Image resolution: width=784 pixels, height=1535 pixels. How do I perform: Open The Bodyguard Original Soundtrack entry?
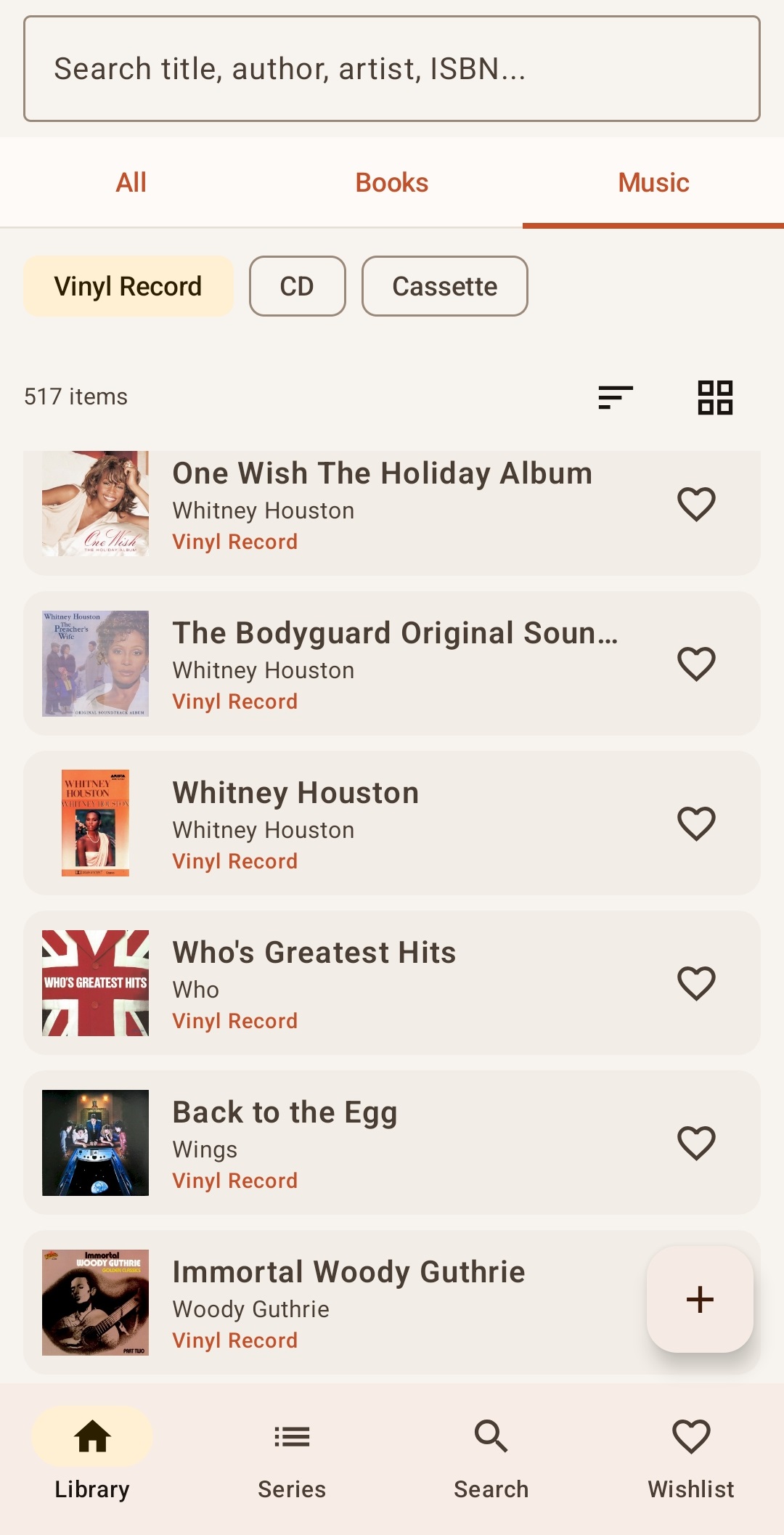pos(363,662)
